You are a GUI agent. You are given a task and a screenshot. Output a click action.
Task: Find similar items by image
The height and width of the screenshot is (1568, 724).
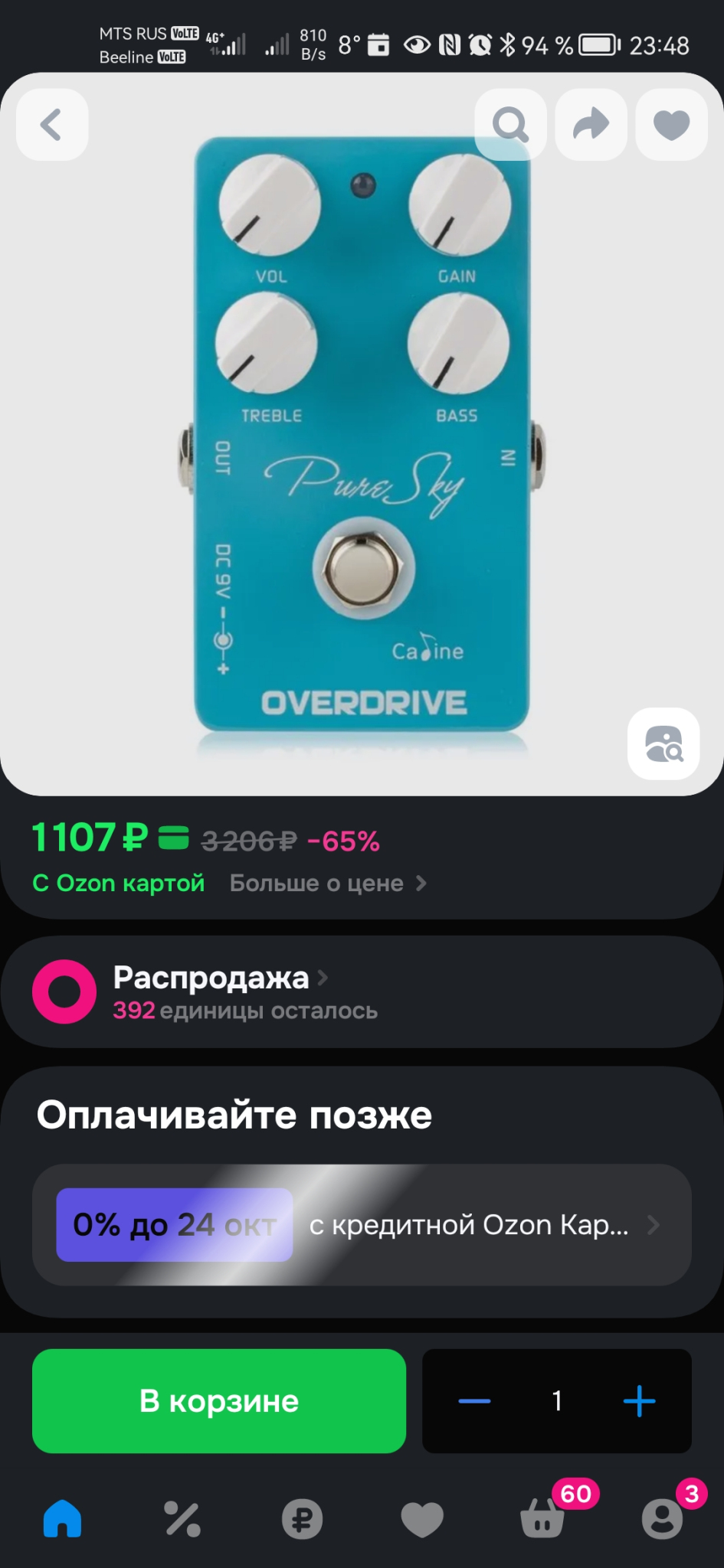coord(663,743)
